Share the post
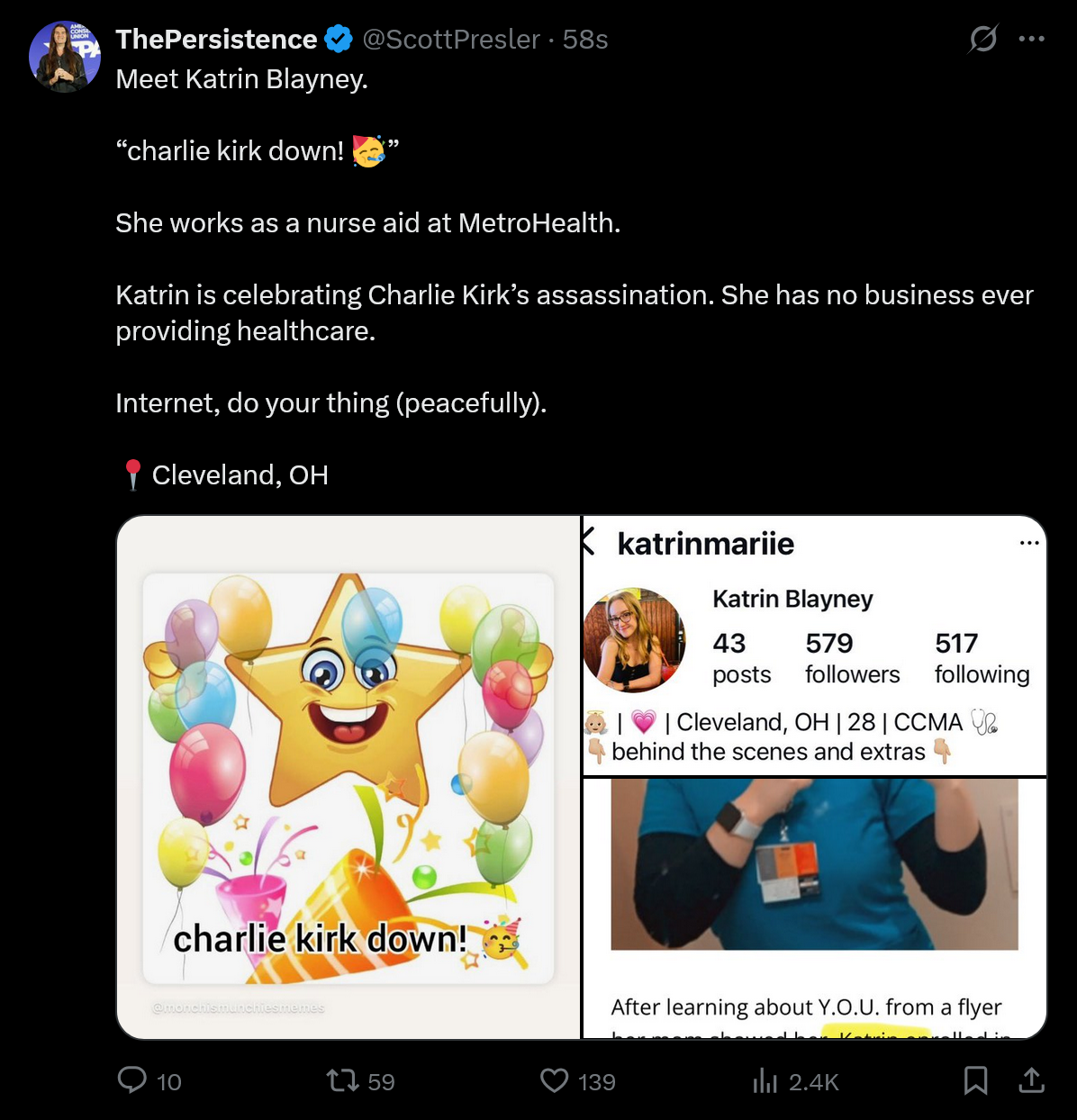Screen dimensions: 1077x1120 (1031, 1080)
